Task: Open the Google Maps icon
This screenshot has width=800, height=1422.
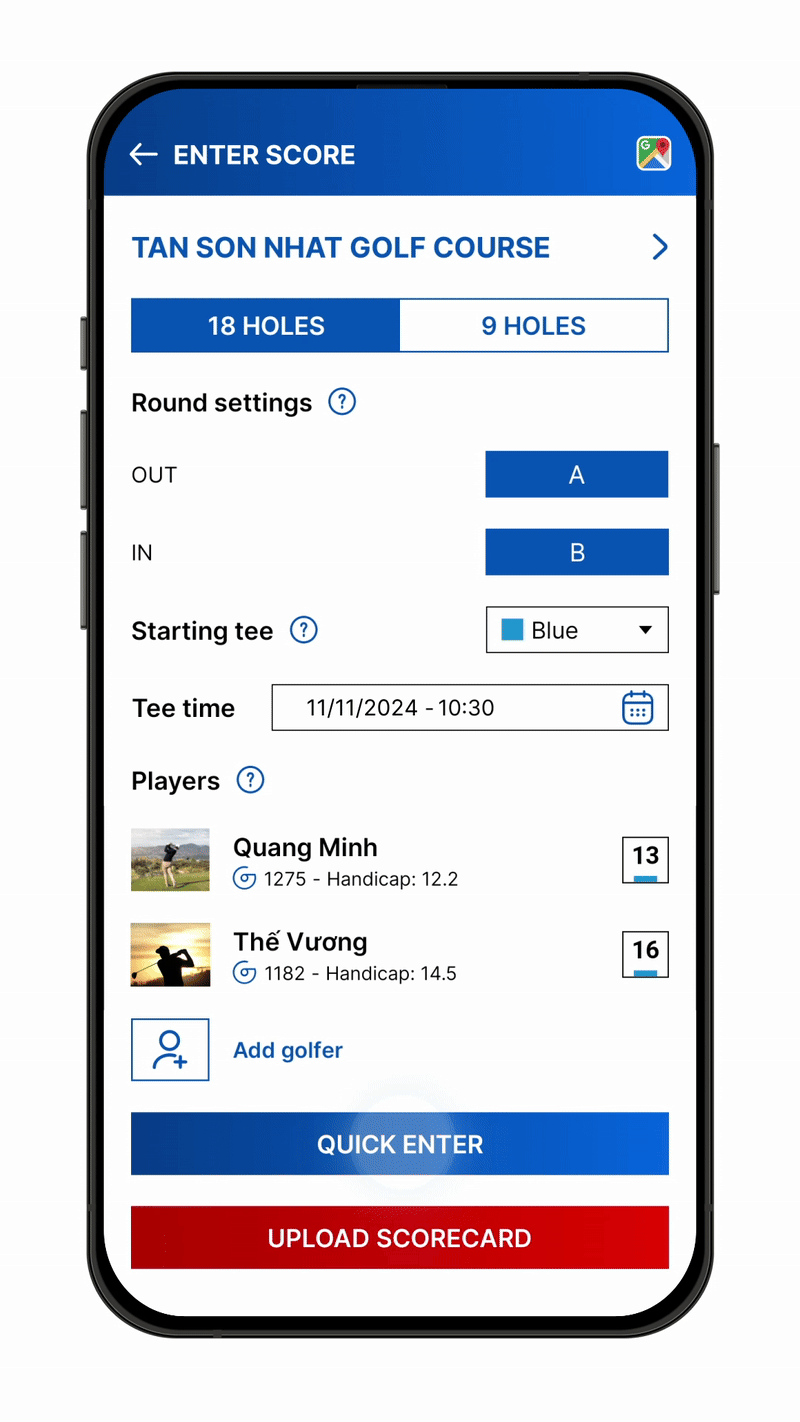Action: pyautogui.click(x=653, y=154)
